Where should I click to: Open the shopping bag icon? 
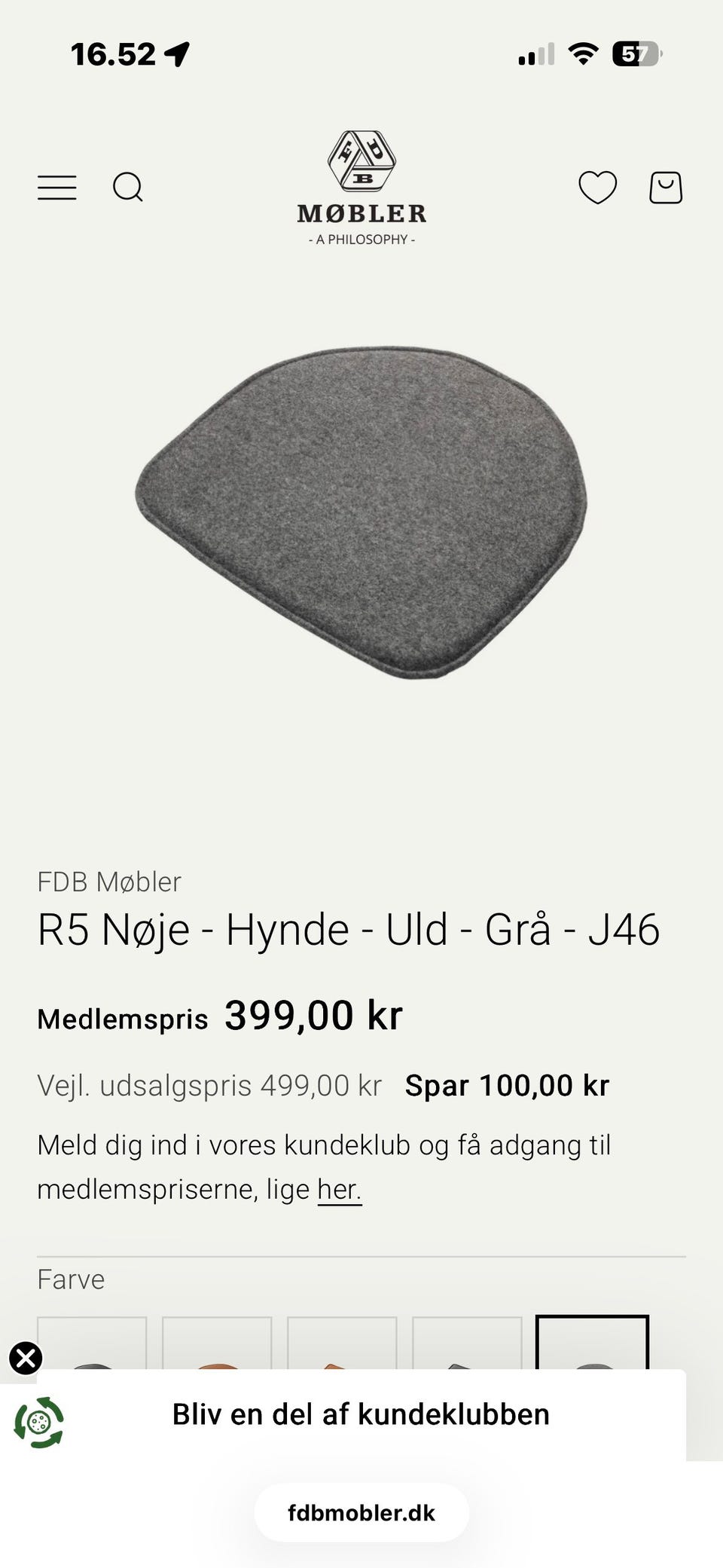(x=666, y=188)
